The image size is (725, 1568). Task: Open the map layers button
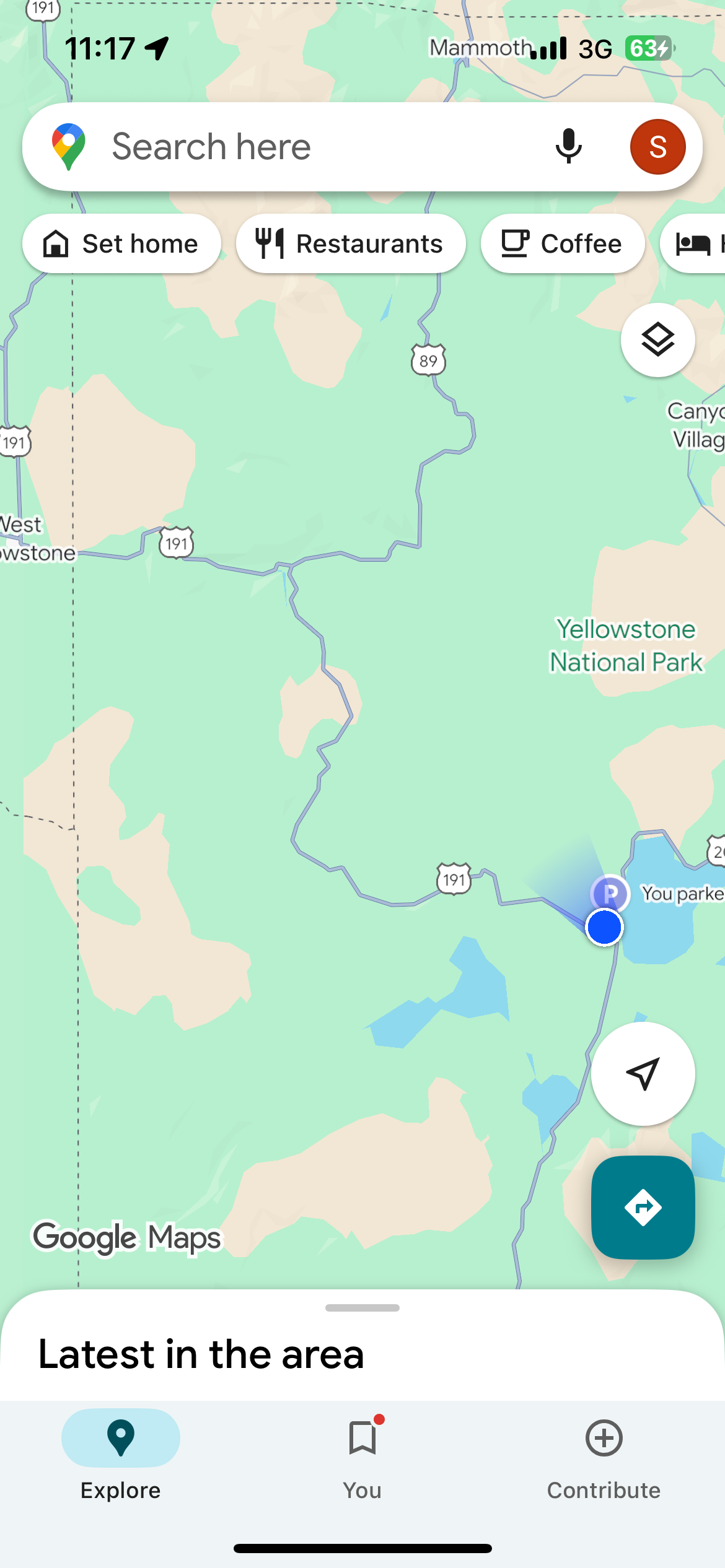(x=657, y=340)
